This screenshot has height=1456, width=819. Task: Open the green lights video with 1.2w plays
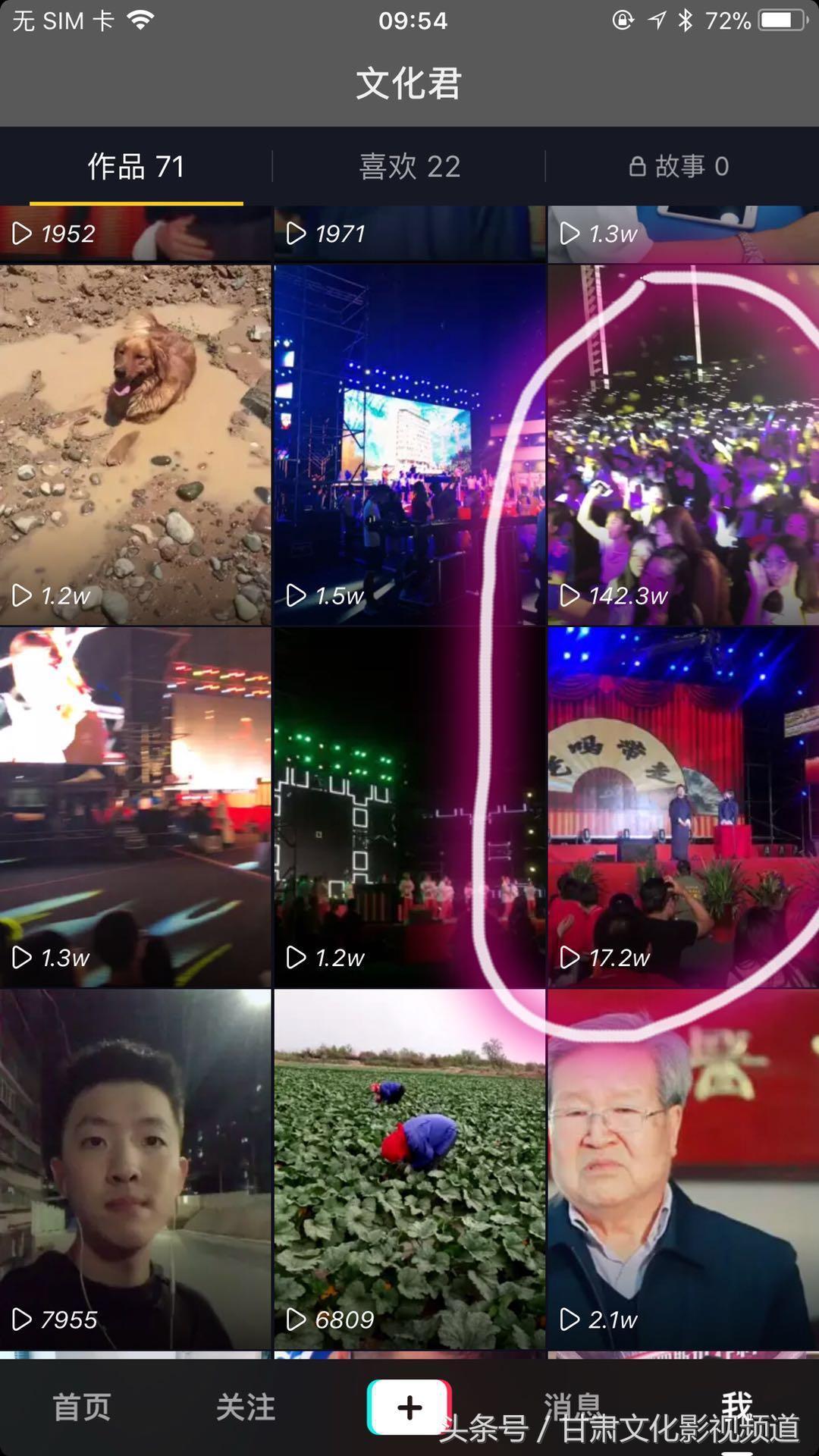click(409, 807)
